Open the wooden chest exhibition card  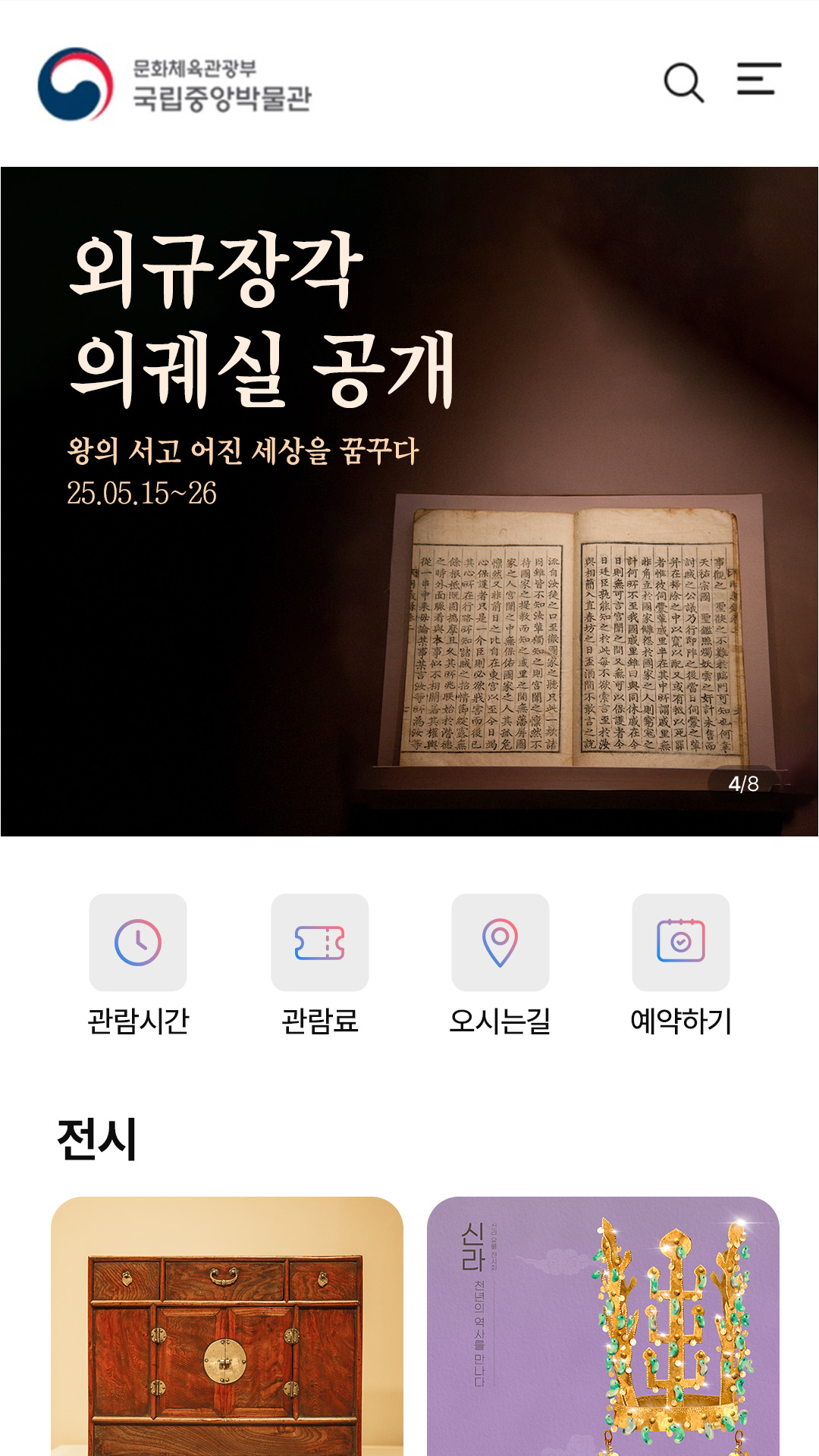[x=227, y=1327]
